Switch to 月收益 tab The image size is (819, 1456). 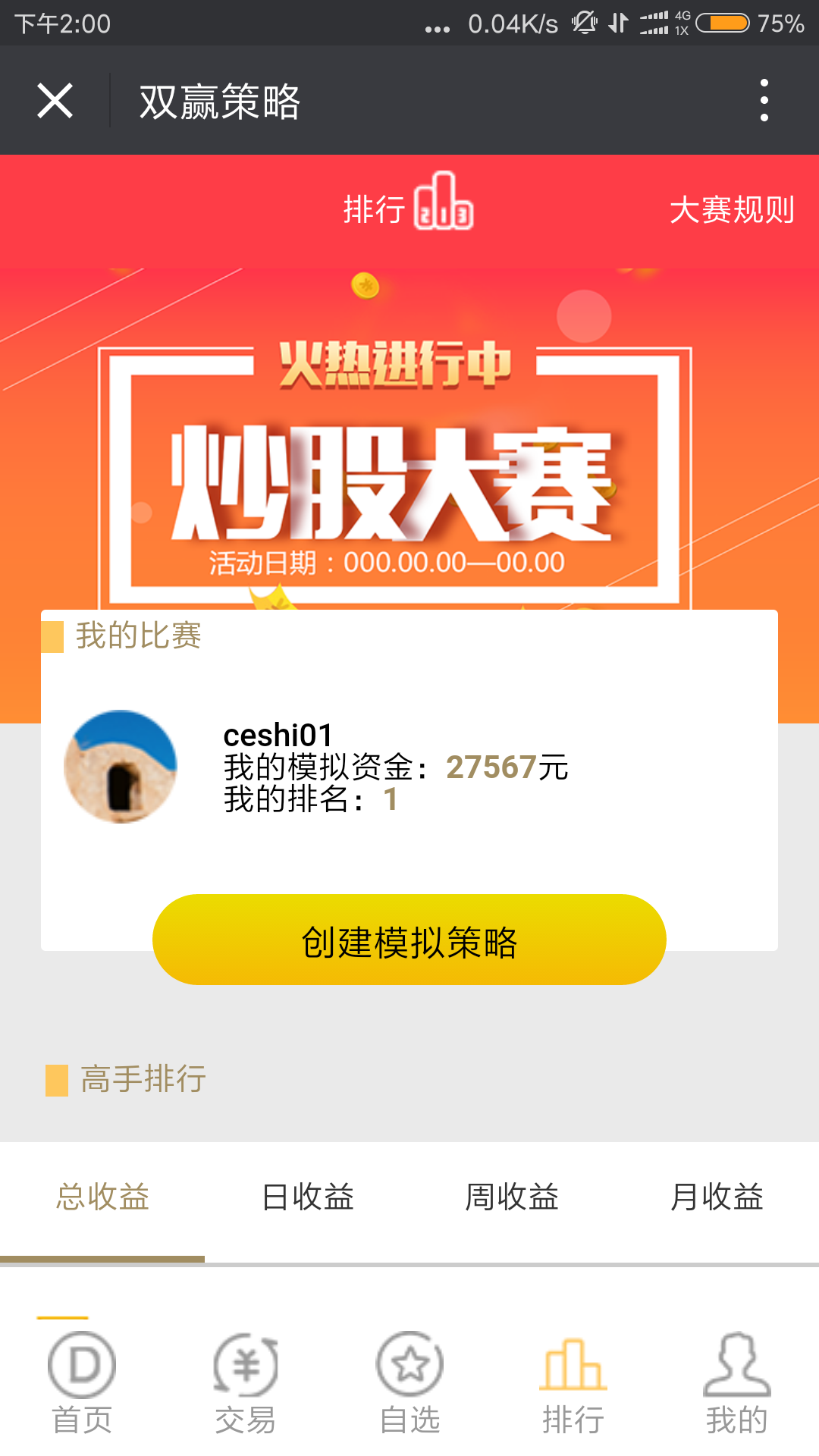717,1197
